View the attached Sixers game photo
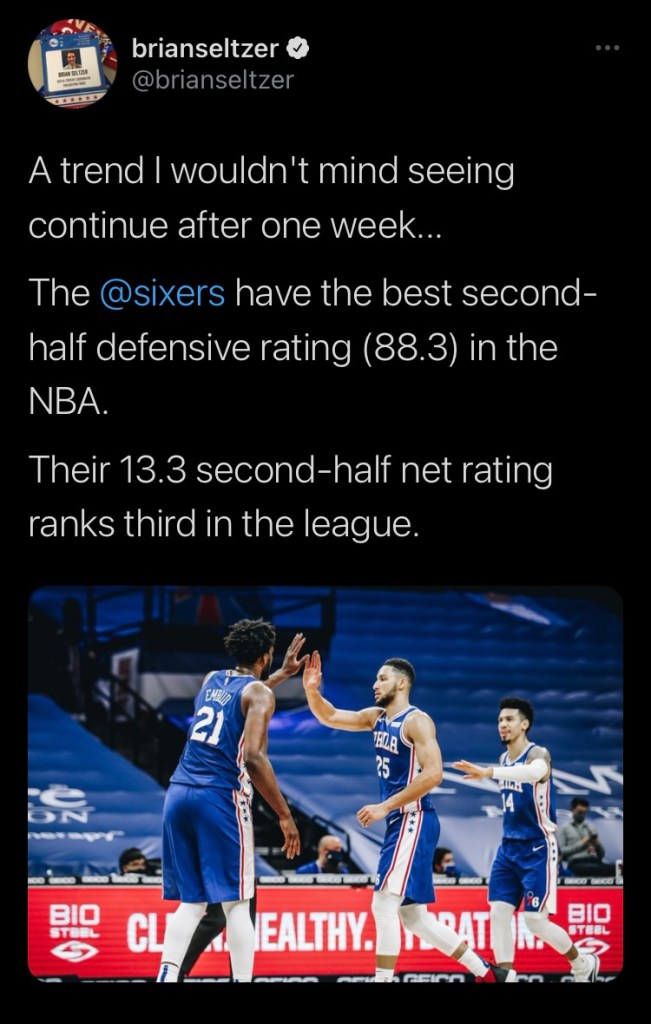The height and width of the screenshot is (1024, 651). [325, 783]
